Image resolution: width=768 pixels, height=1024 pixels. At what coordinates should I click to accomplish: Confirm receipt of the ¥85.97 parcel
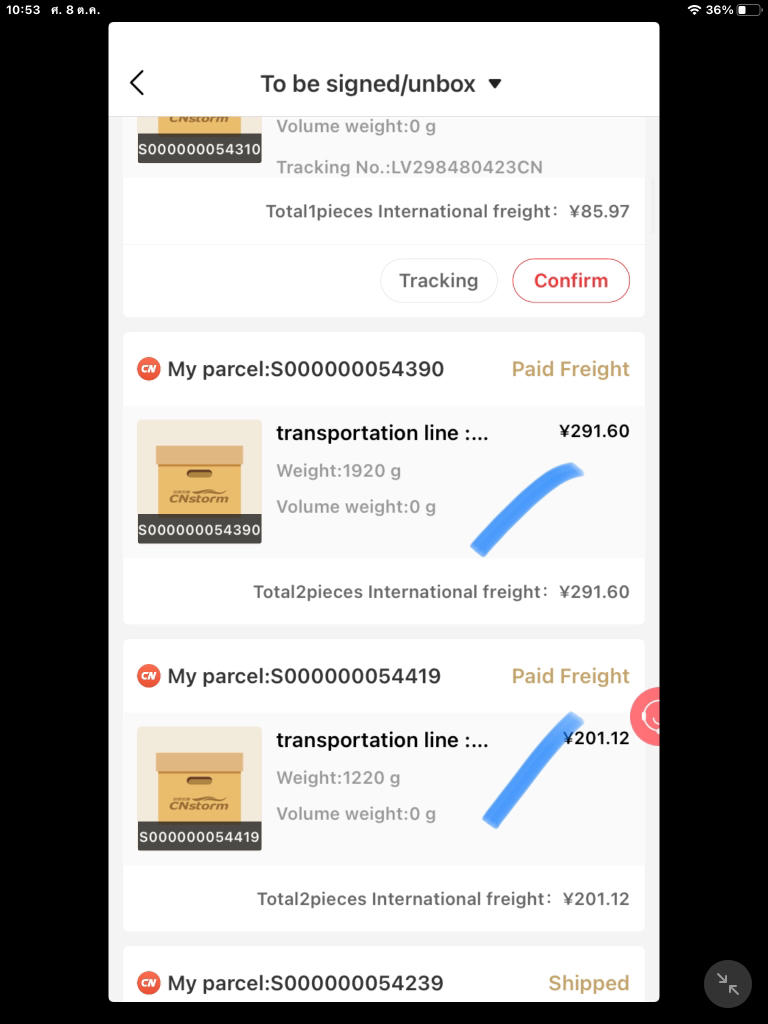click(x=570, y=281)
